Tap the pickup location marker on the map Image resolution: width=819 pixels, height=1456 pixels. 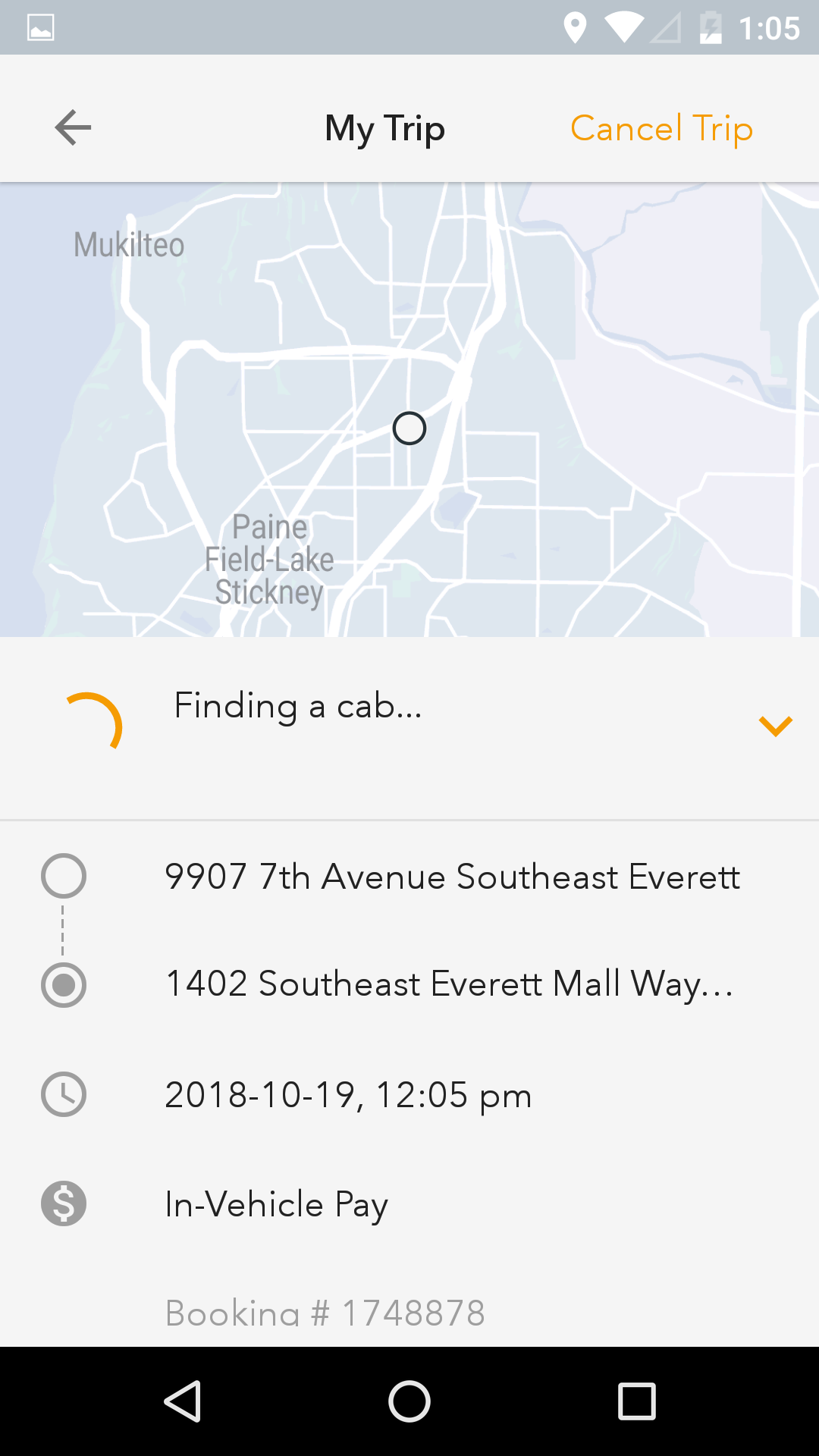(x=409, y=428)
